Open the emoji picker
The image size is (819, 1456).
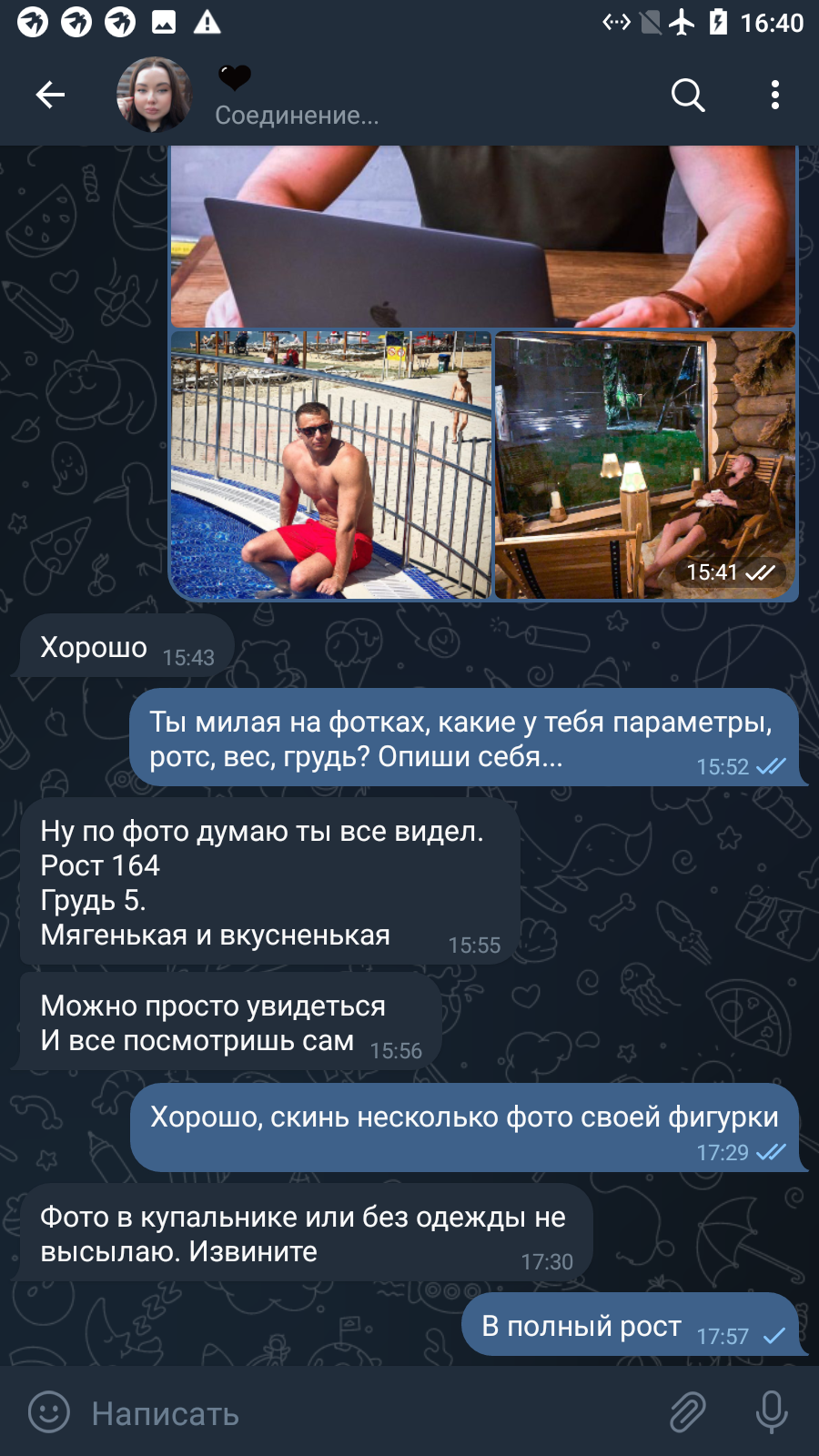click(49, 1412)
